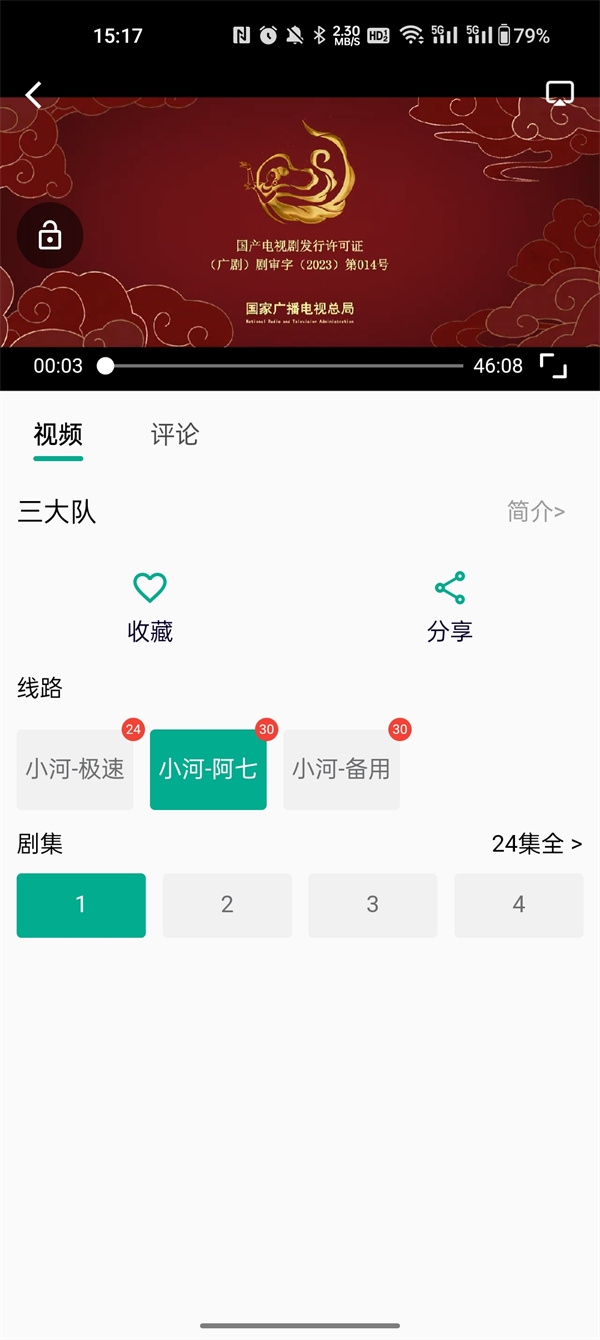Viewport: 600px width, 1340px height.
Task: Choose the 小河-极速 line
Action: [x=75, y=769]
